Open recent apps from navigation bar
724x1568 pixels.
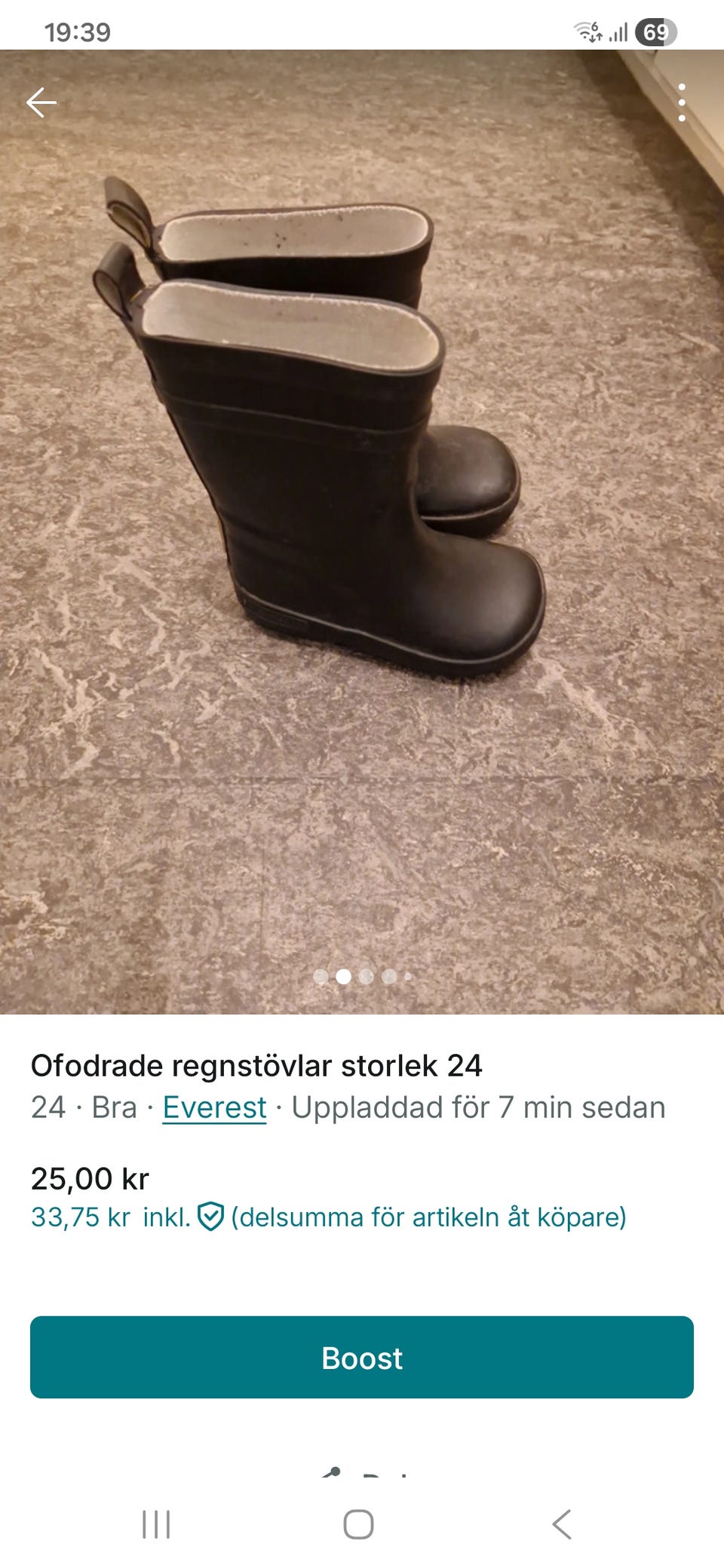pyautogui.click(x=156, y=1524)
